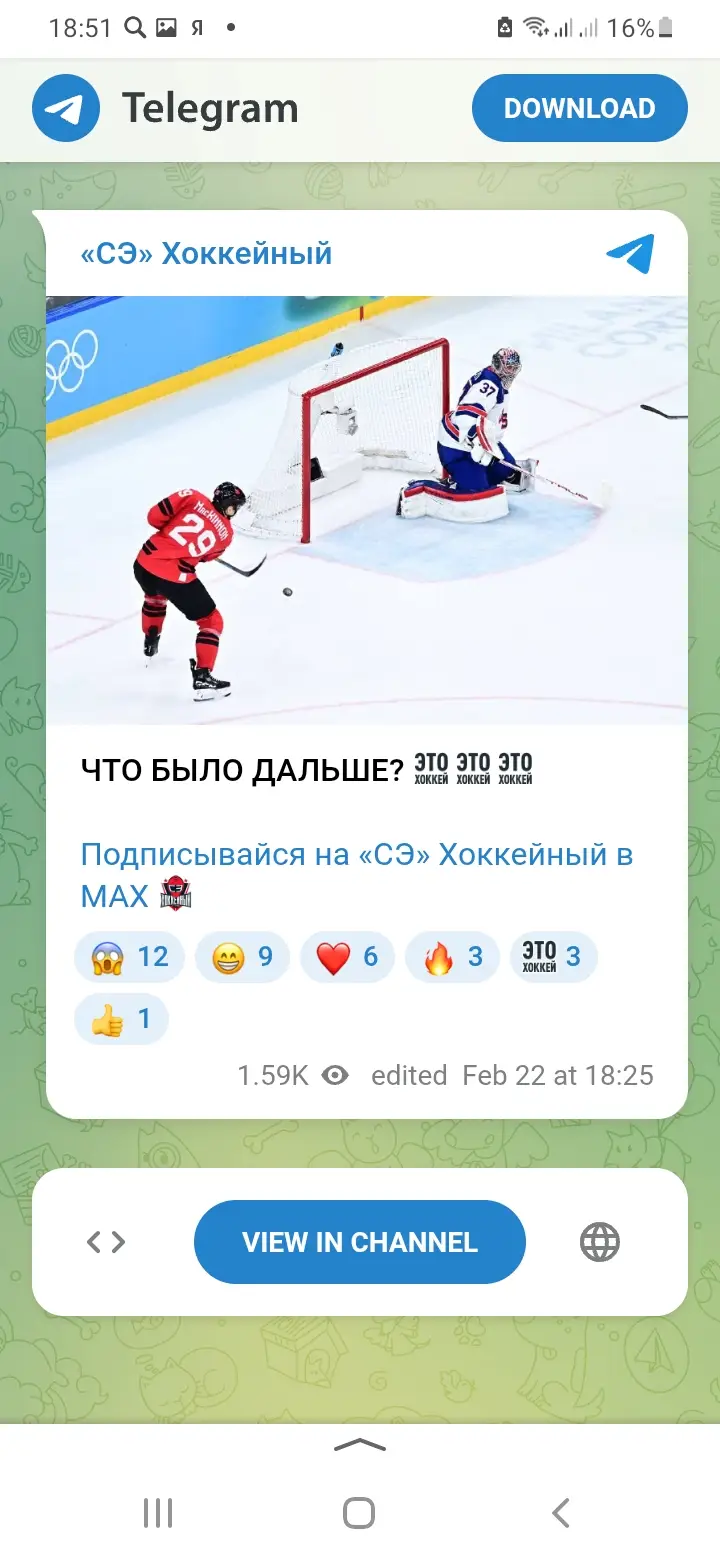Go back with the system back button

[561, 1513]
